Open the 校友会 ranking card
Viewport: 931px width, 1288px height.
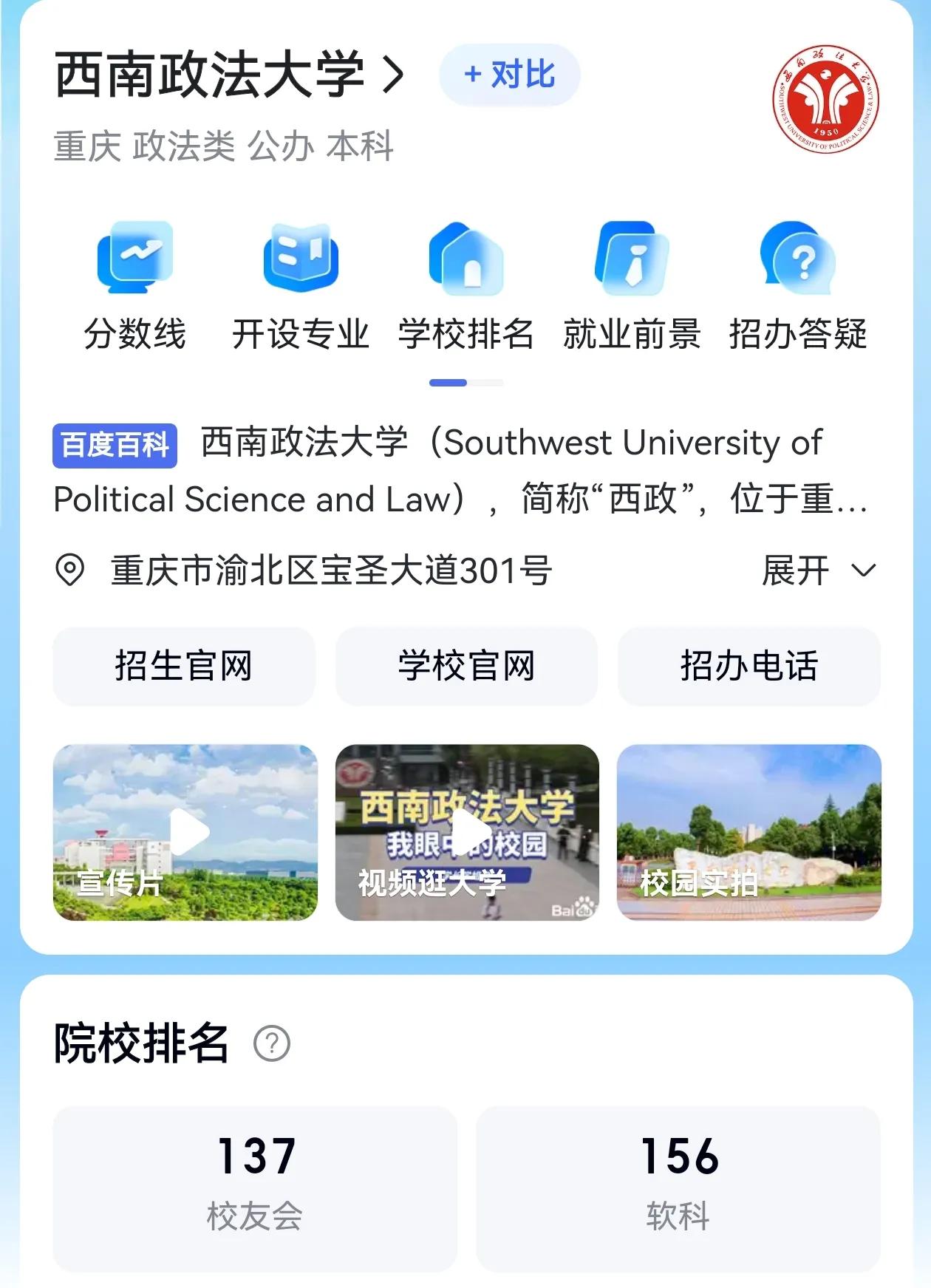(x=255, y=1188)
